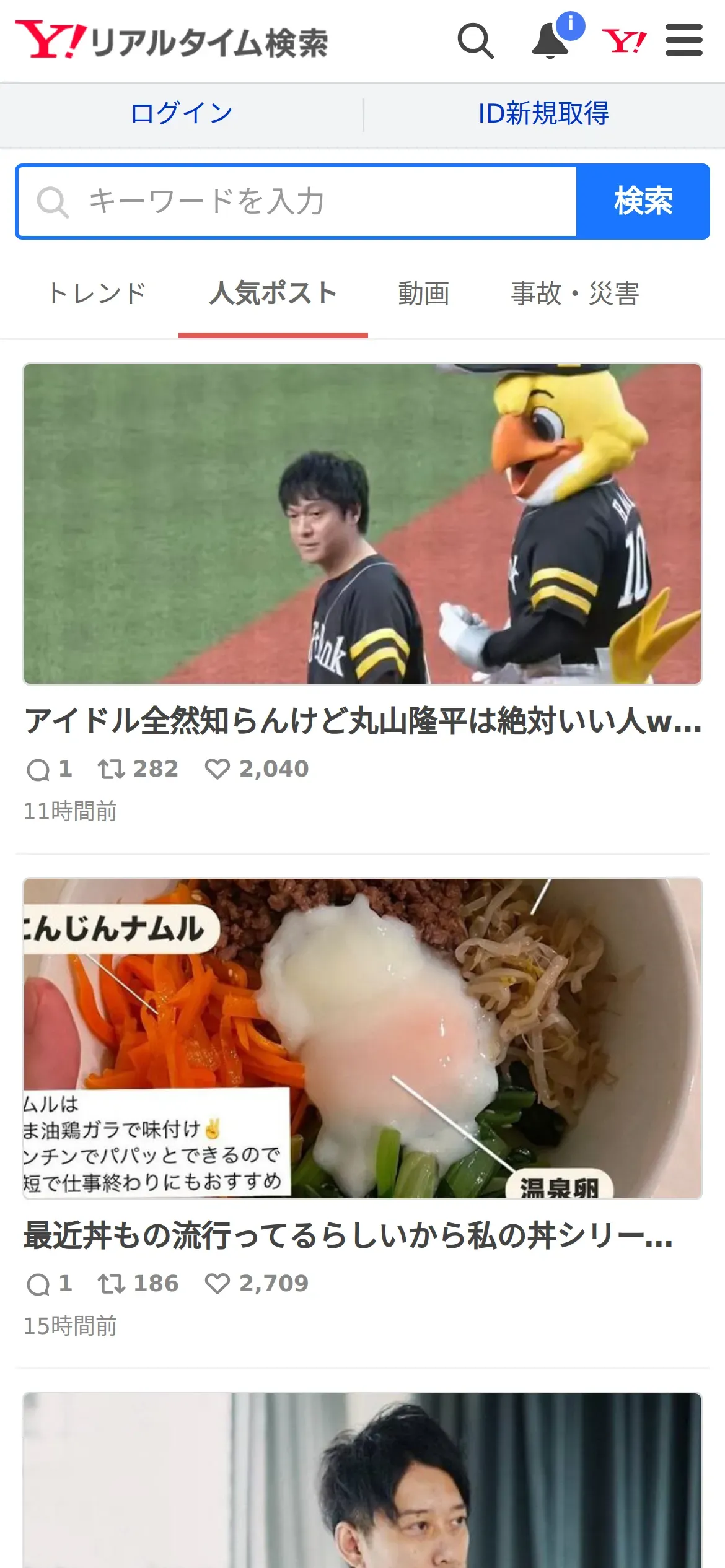This screenshot has width=725, height=1568.
Task: Open the 最近丼もの流行ってる post
Action: [x=348, y=1235]
